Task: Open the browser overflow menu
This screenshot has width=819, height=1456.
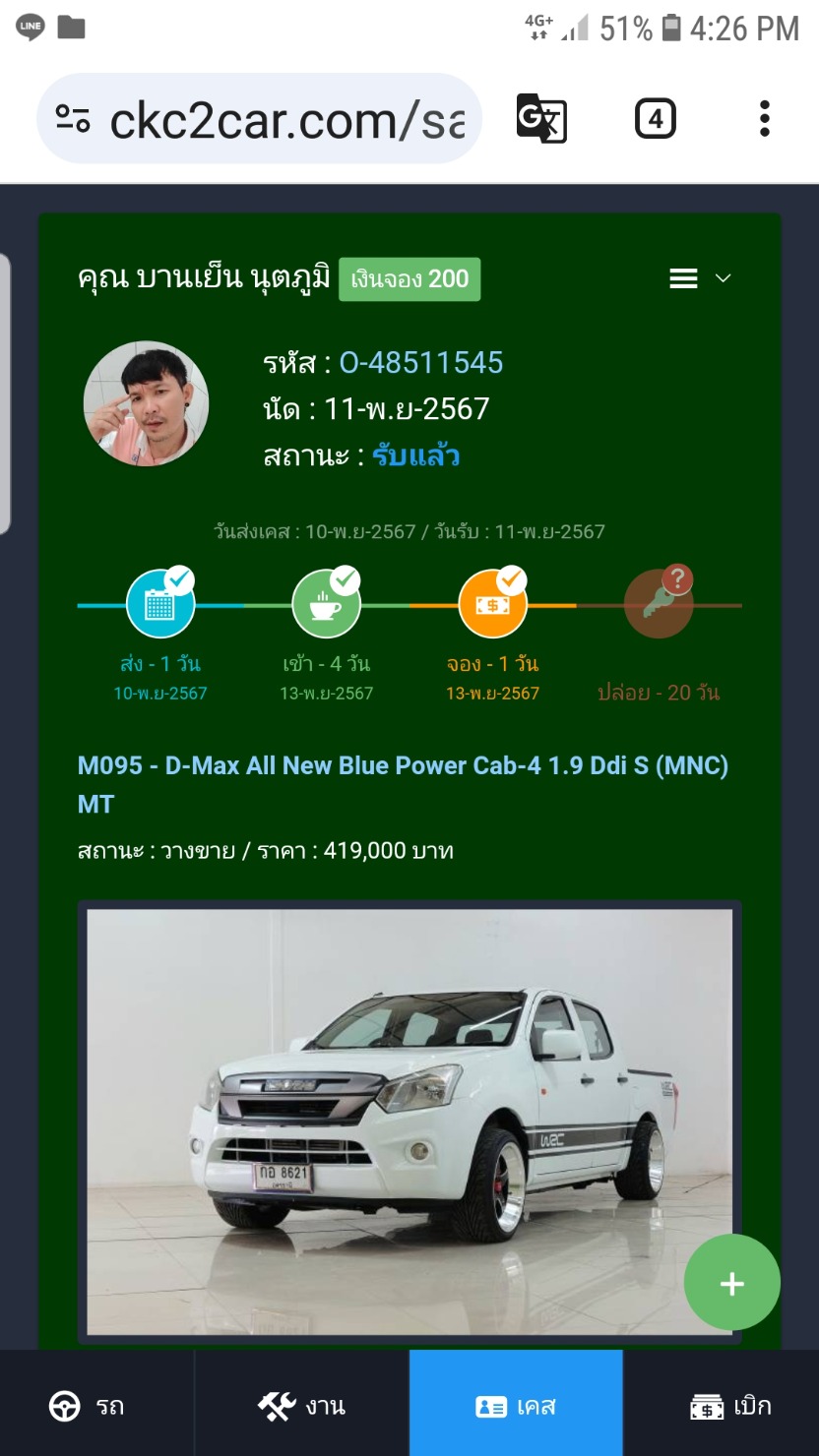Action: 765,119
